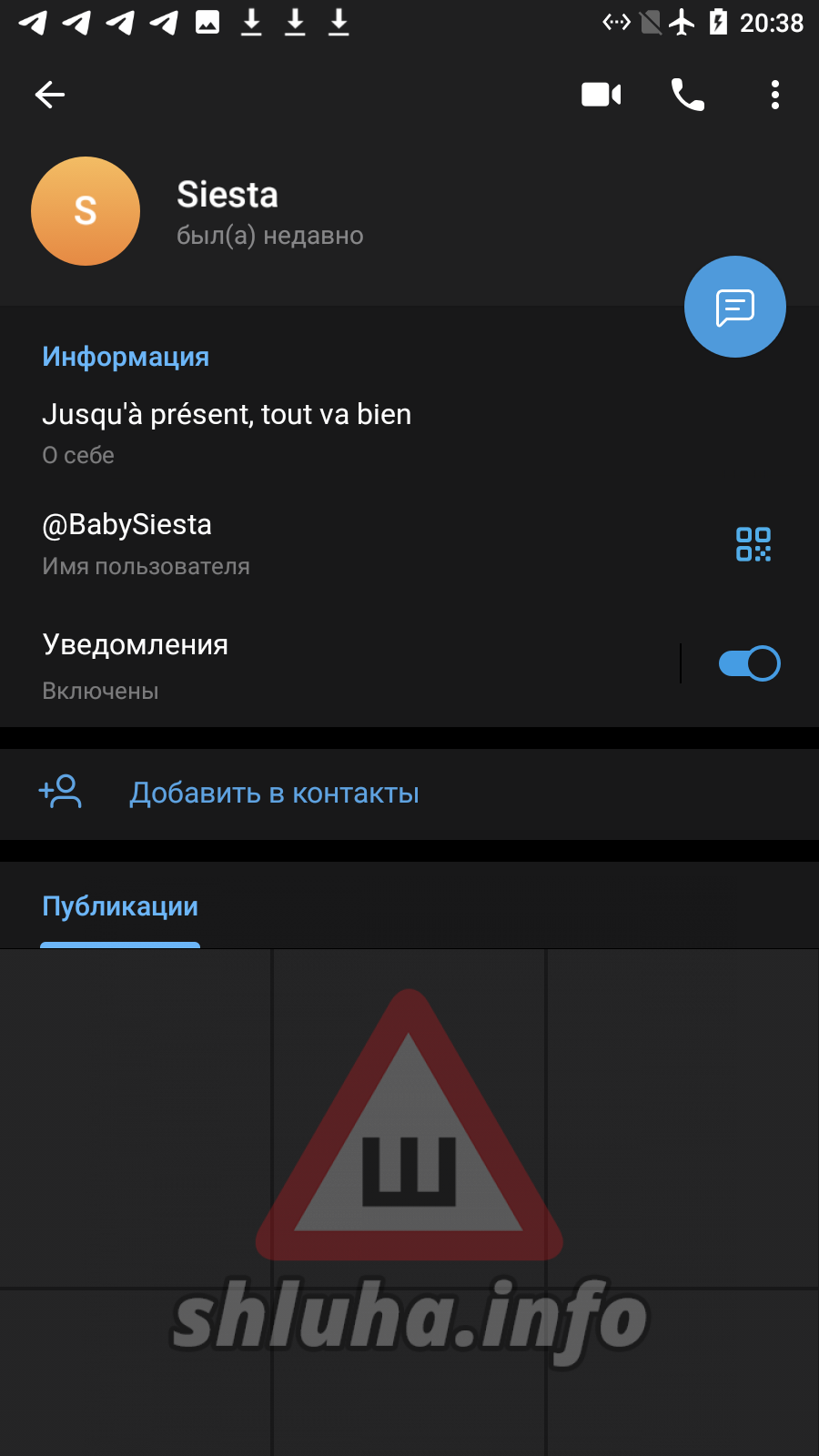Open the three-dot overflow menu
This screenshot has width=819, height=1456.
(x=775, y=95)
